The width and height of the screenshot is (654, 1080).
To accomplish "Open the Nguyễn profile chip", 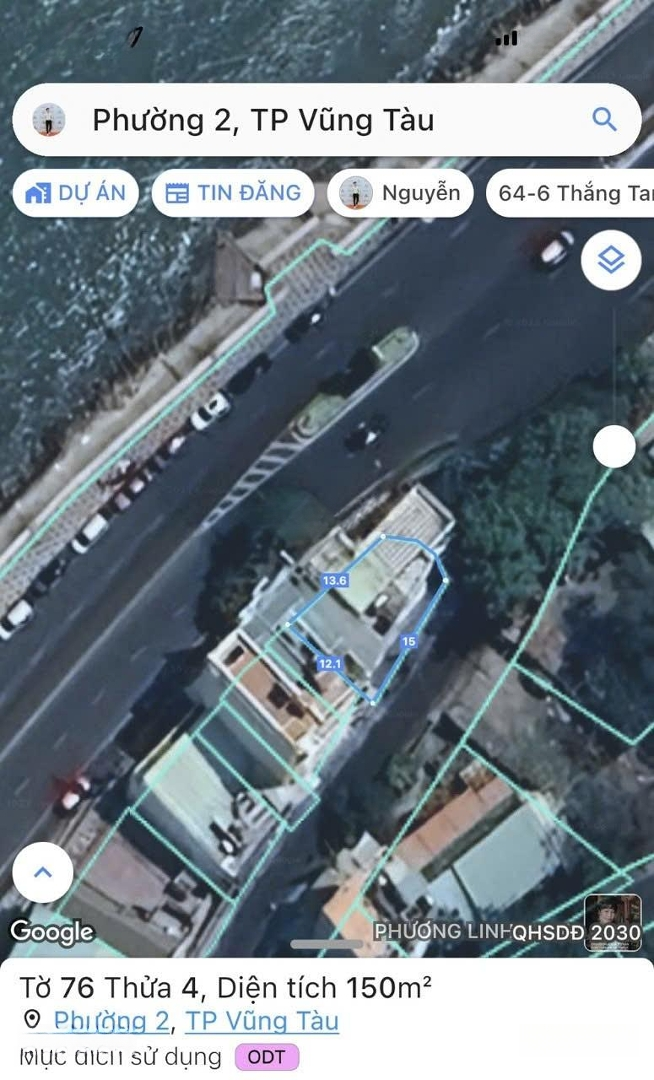I will (401, 193).
